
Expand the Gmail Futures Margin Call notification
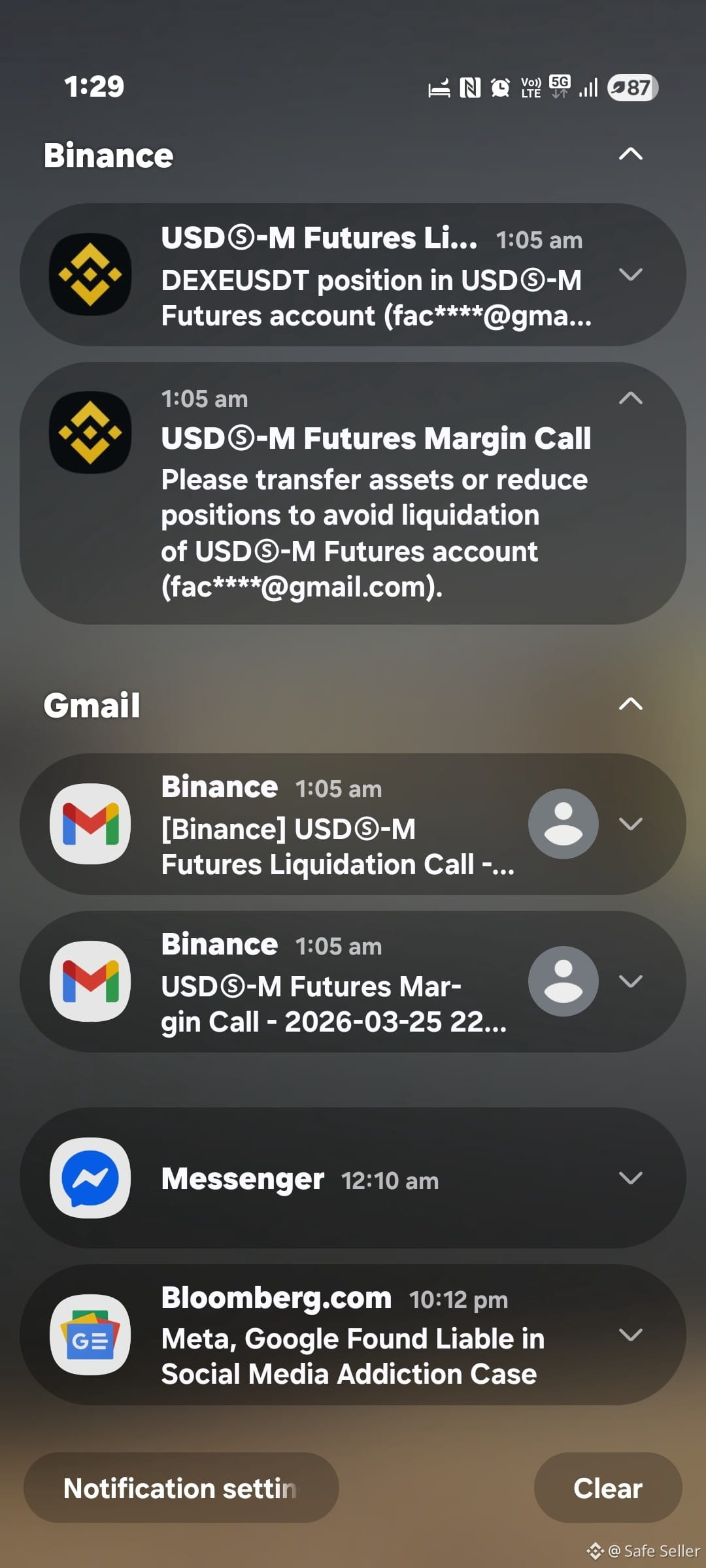click(630, 981)
